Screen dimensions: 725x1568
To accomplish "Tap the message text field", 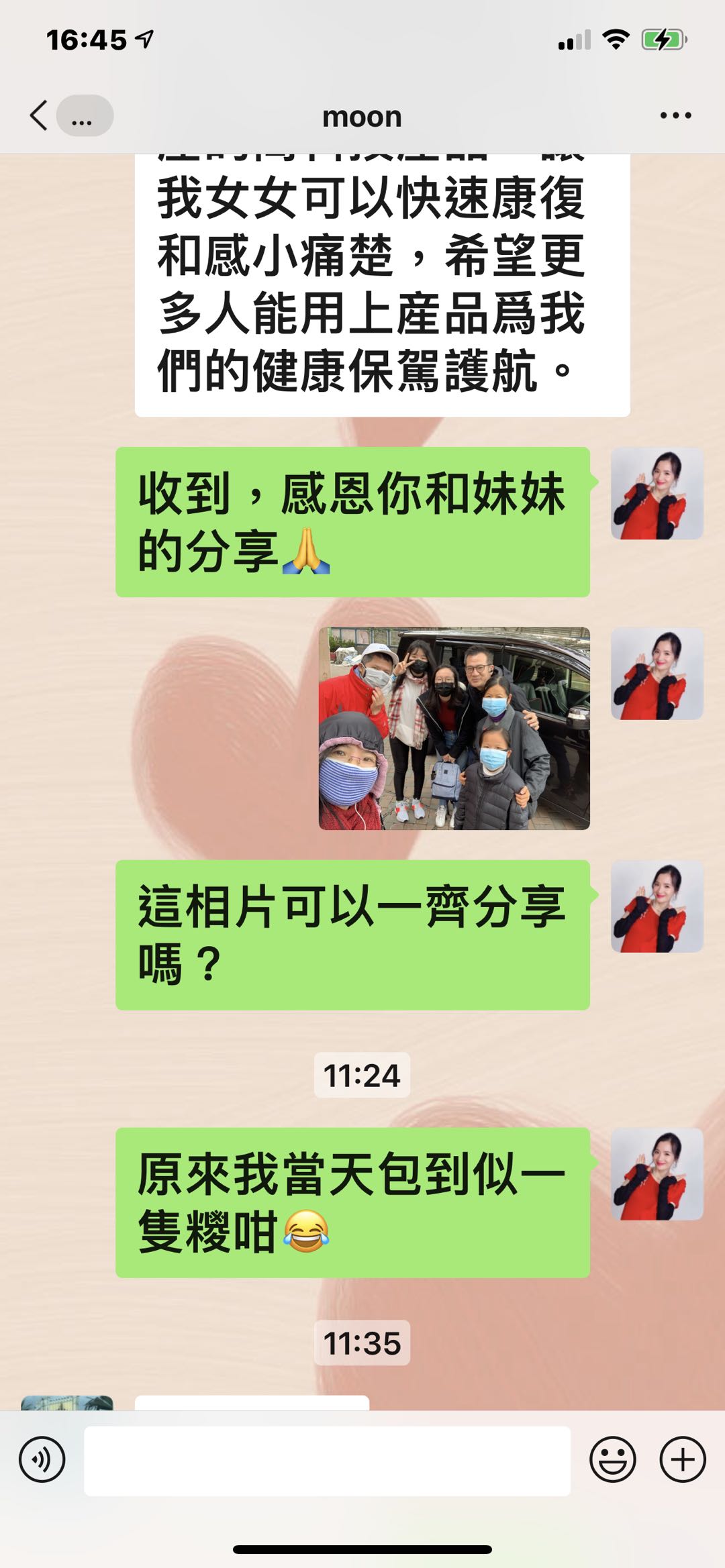I will (x=327, y=1461).
